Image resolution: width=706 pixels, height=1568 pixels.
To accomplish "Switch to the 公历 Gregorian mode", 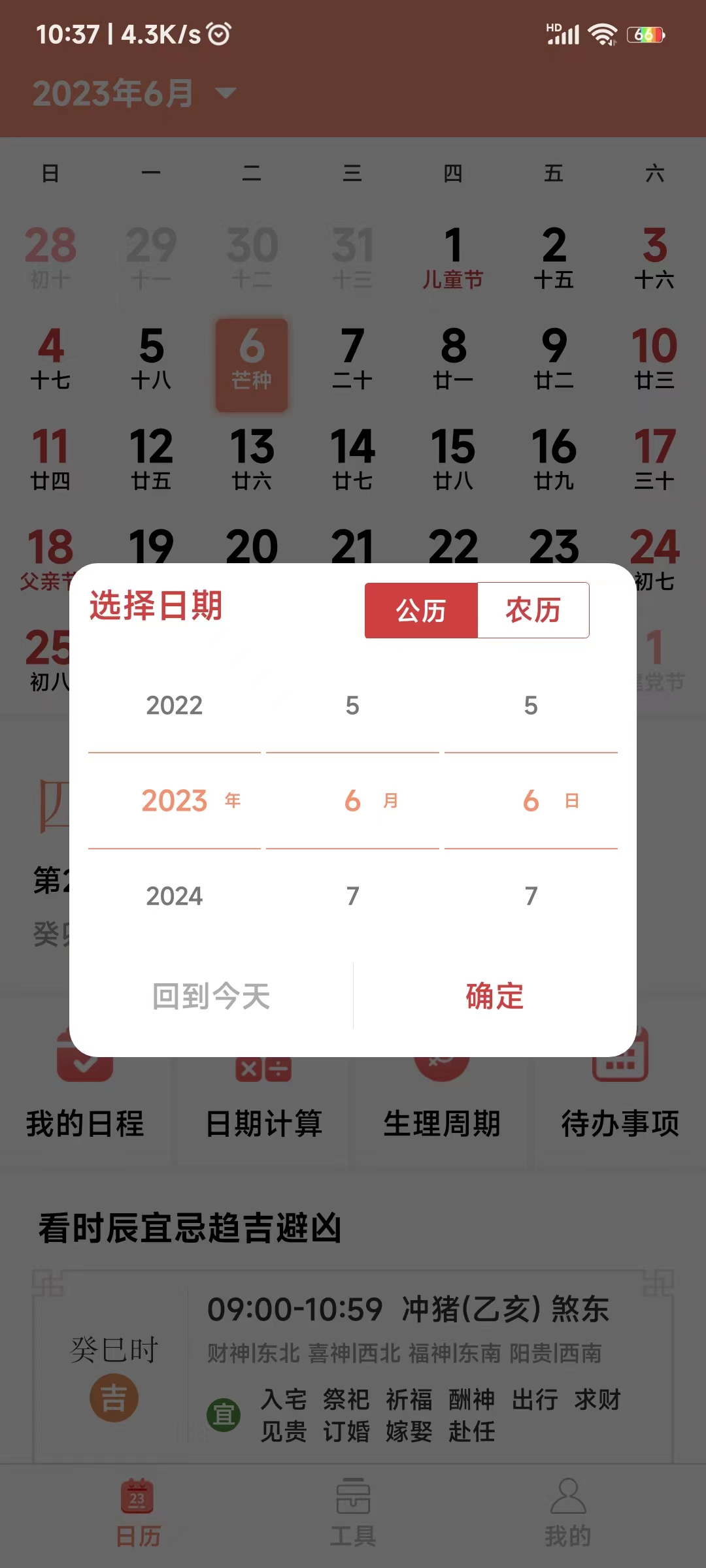I will (x=422, y=610).
